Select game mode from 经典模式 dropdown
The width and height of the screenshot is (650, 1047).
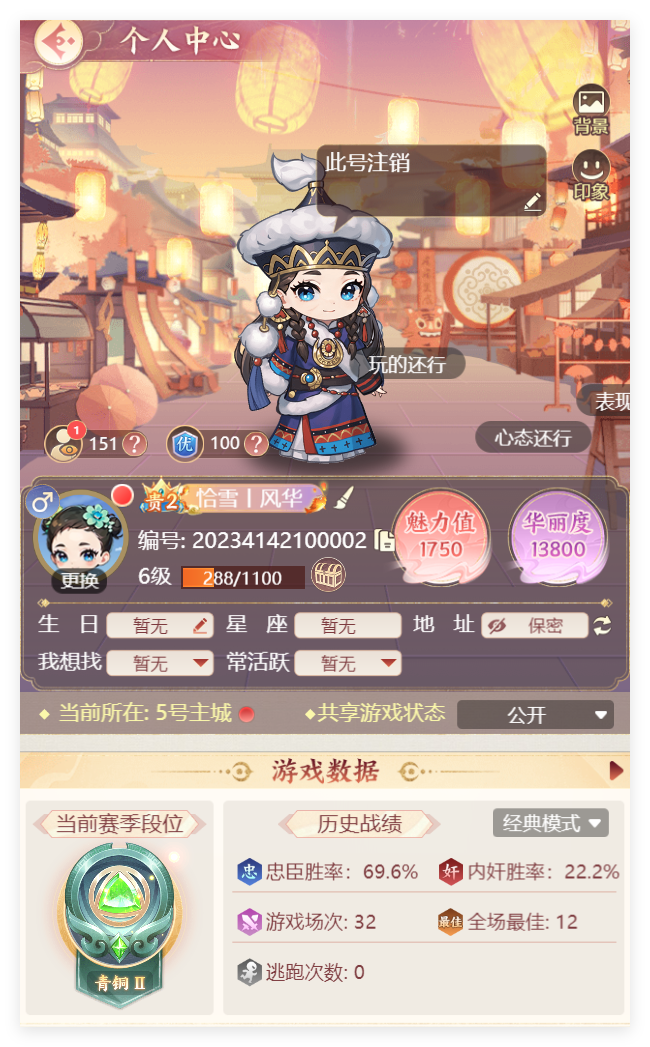coord(551,823)
